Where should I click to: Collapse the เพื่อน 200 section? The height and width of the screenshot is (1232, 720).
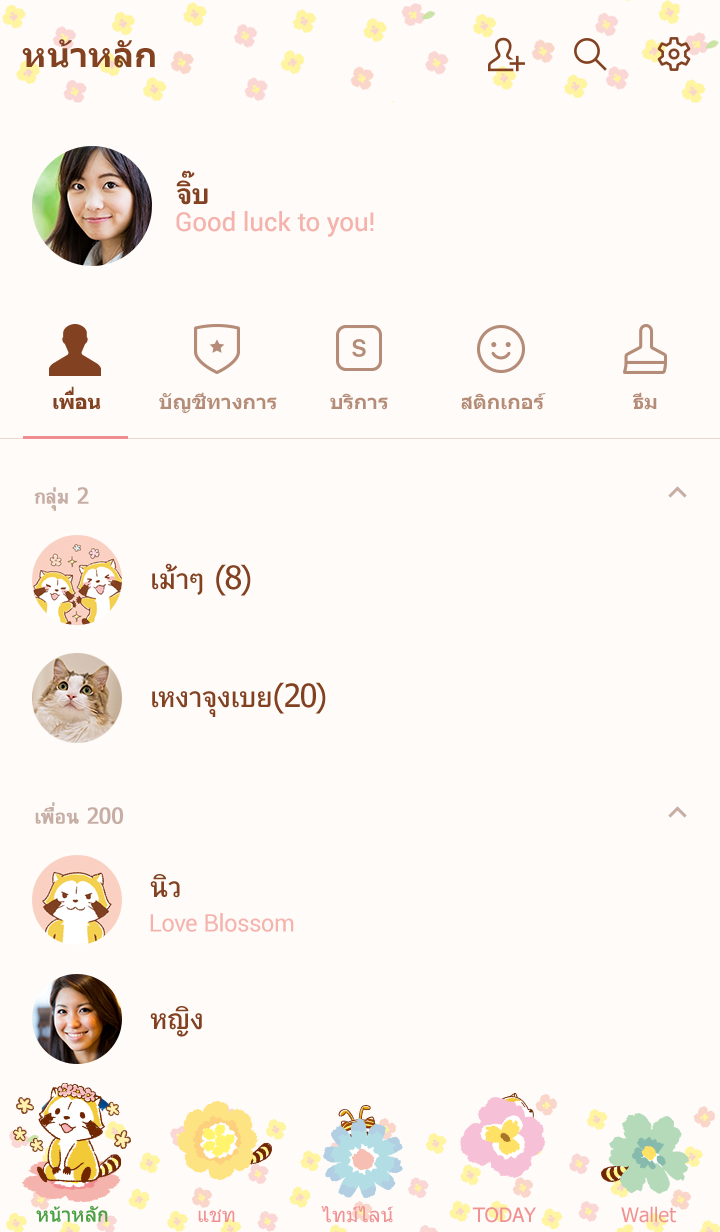pyautogui.click(x=677, y=813)
